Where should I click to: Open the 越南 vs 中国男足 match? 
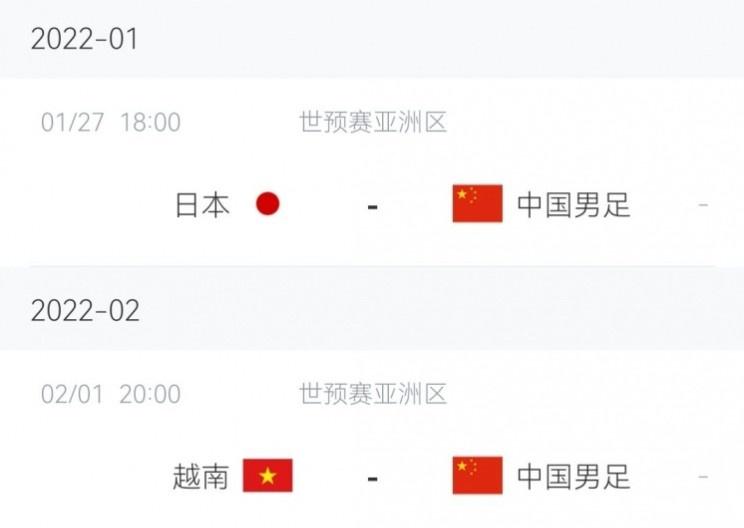(x=372, y=477)
